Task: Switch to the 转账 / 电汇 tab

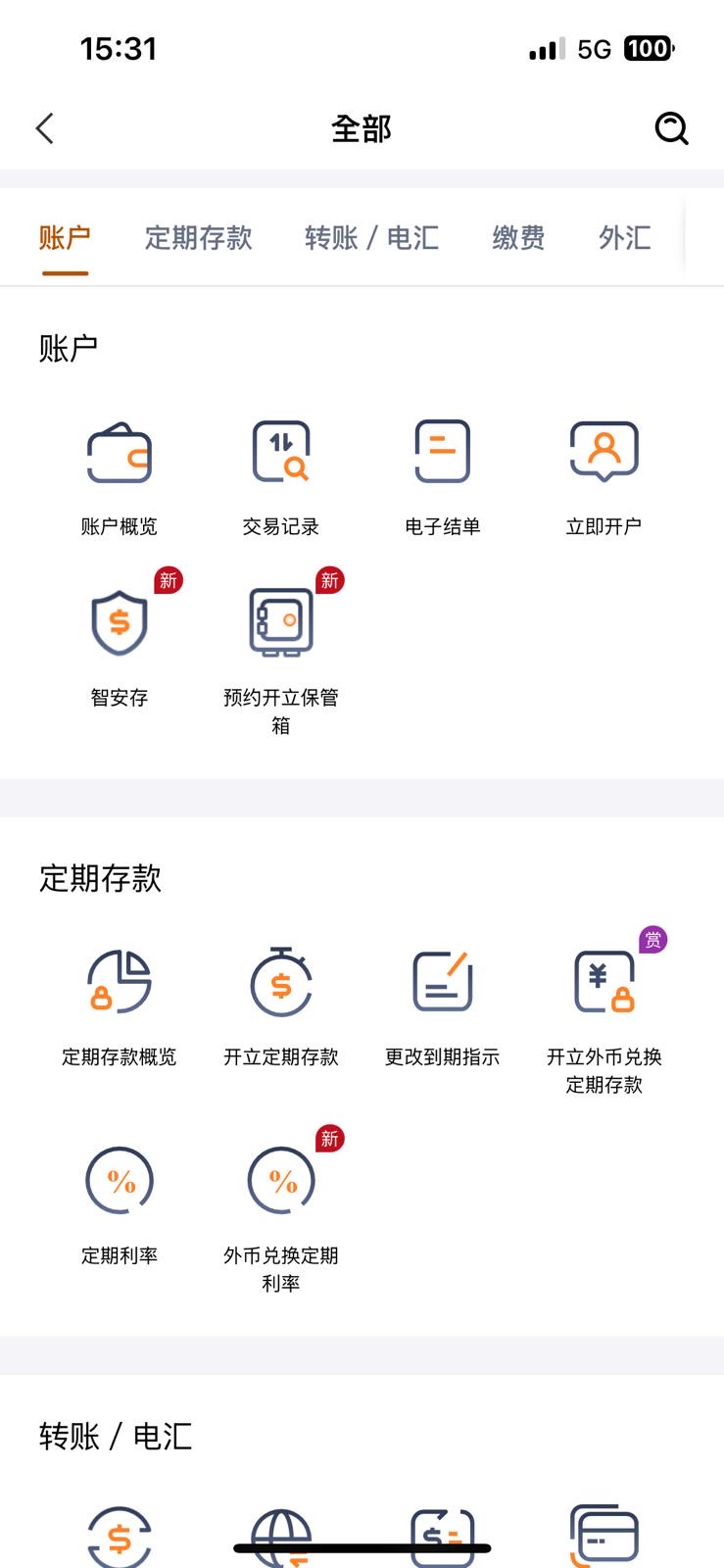Action: point(371,238)
